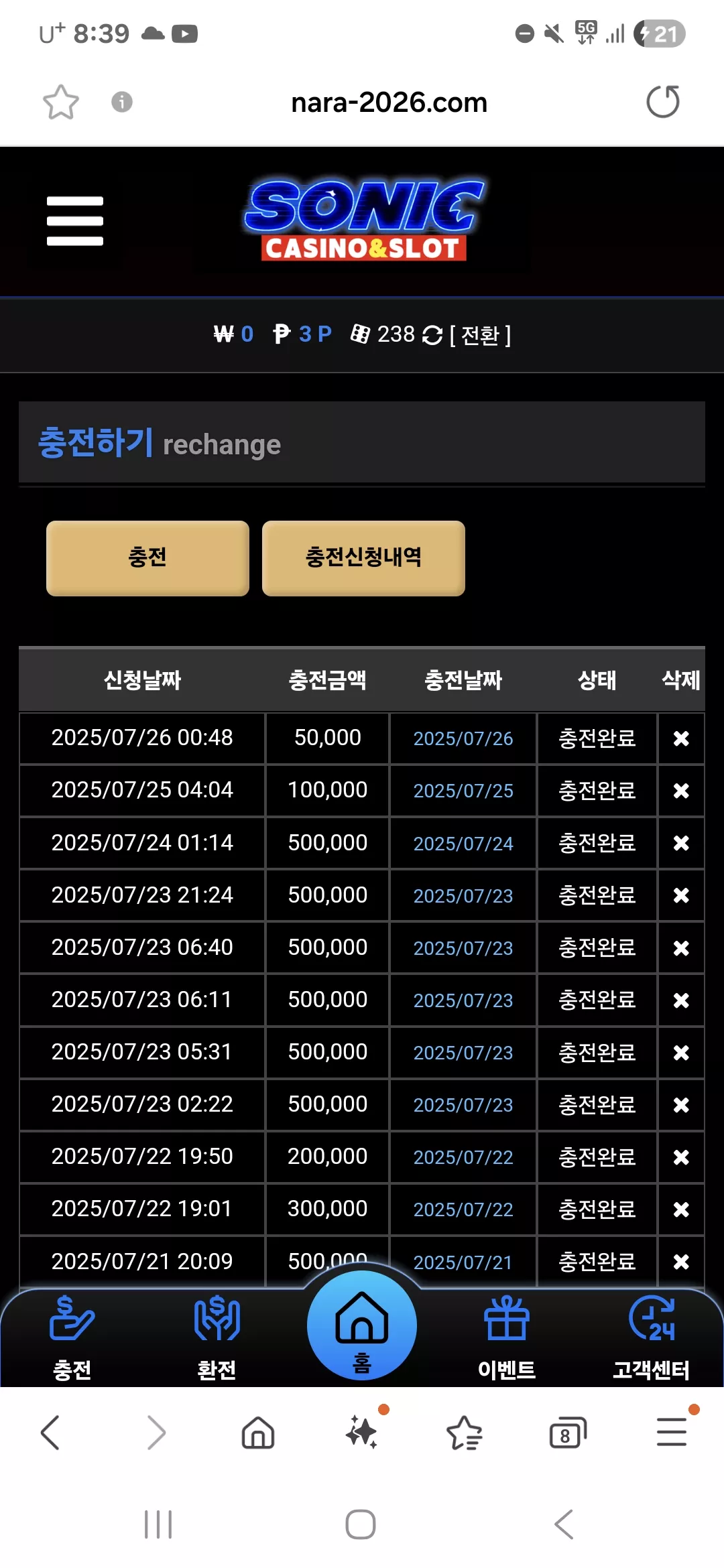Switch to 충전 in bottom navigation
Screen dimensions: 724x1568
pos(72,1337)
